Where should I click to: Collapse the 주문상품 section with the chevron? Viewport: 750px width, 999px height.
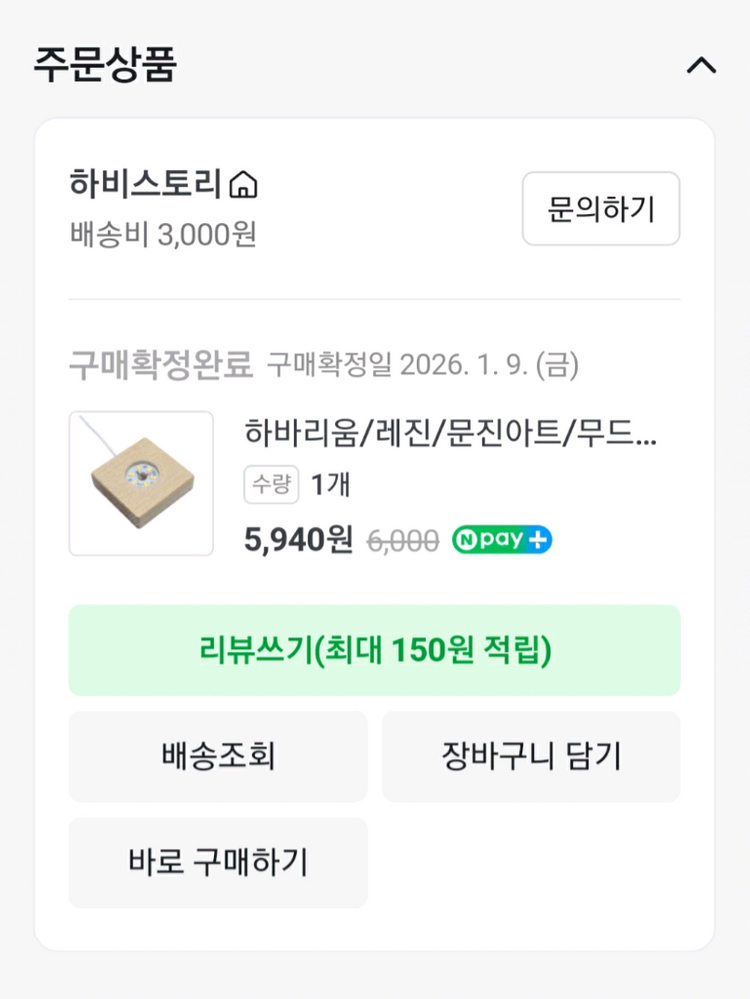[703, 64]
